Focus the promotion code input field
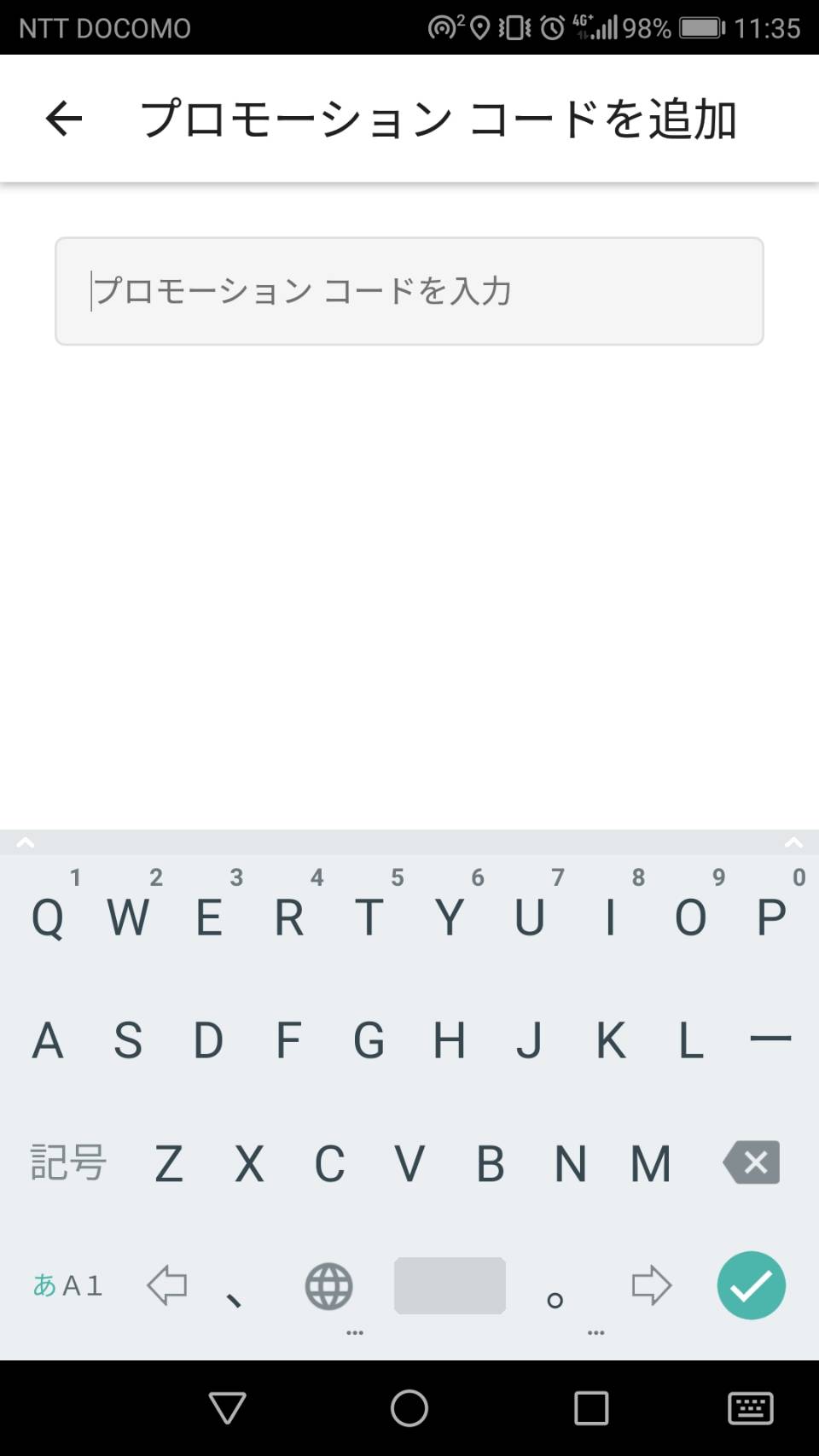 point(409,291)
